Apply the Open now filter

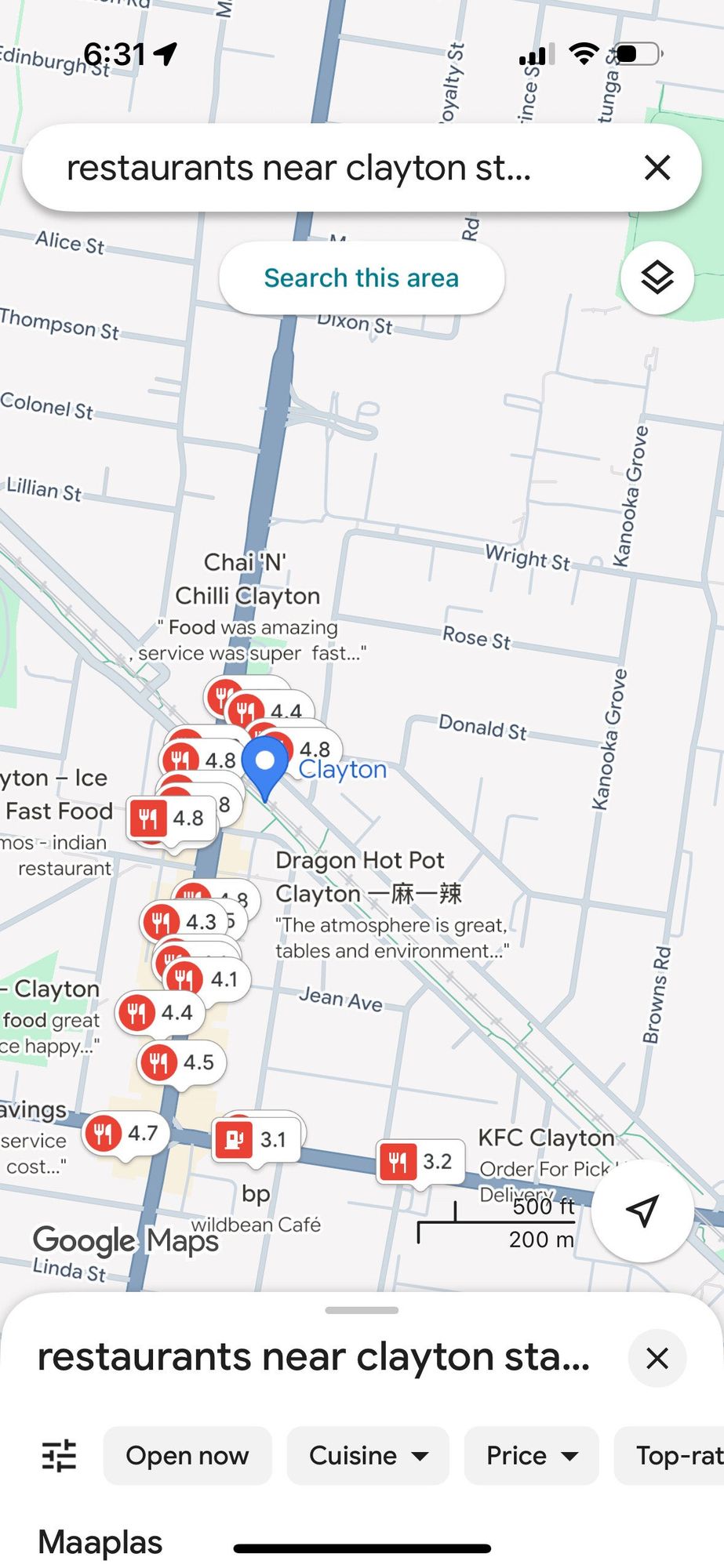[187, 1455]
